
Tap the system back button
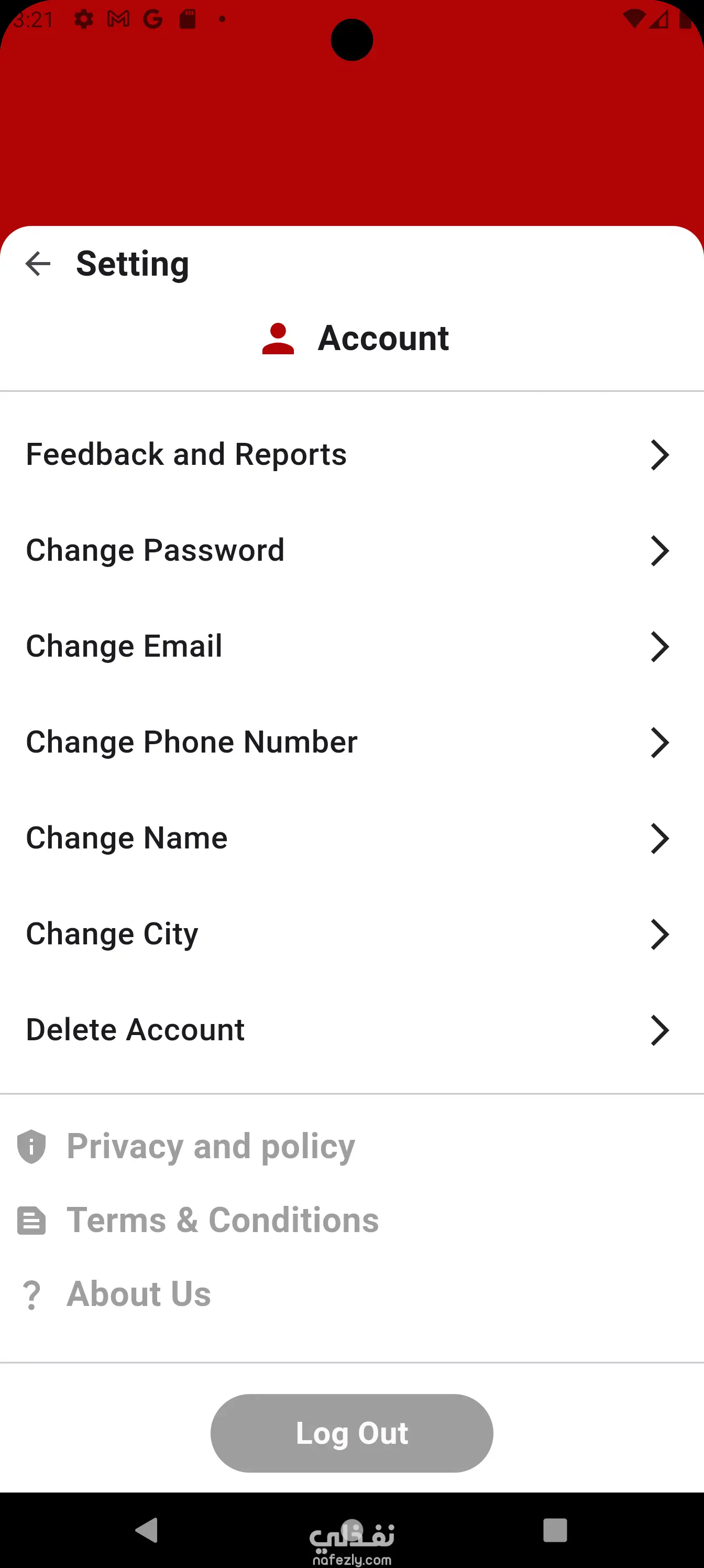(x=147, y=1530)
